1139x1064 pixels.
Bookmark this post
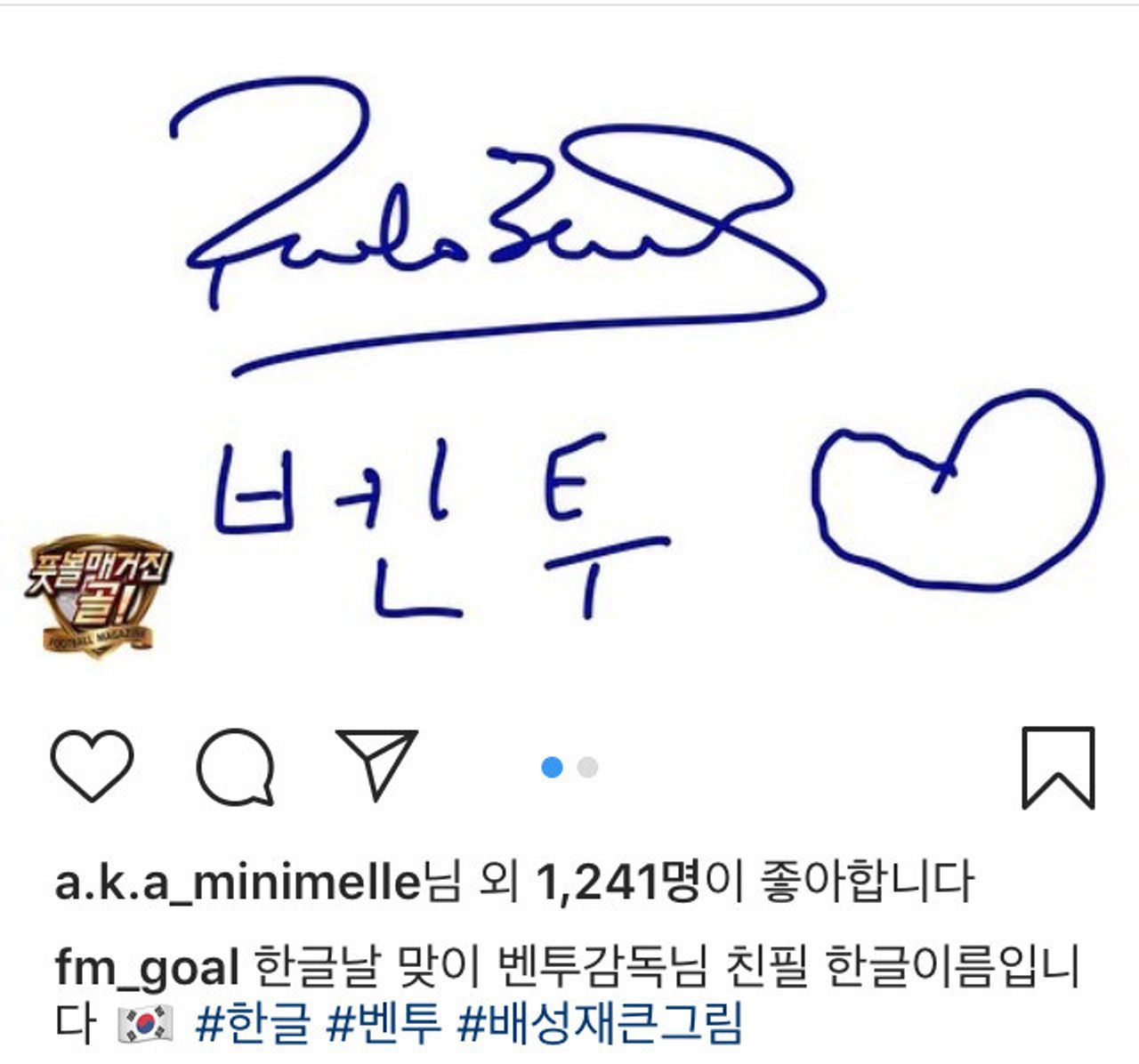pyautogui.click(x=1057, y=768)
